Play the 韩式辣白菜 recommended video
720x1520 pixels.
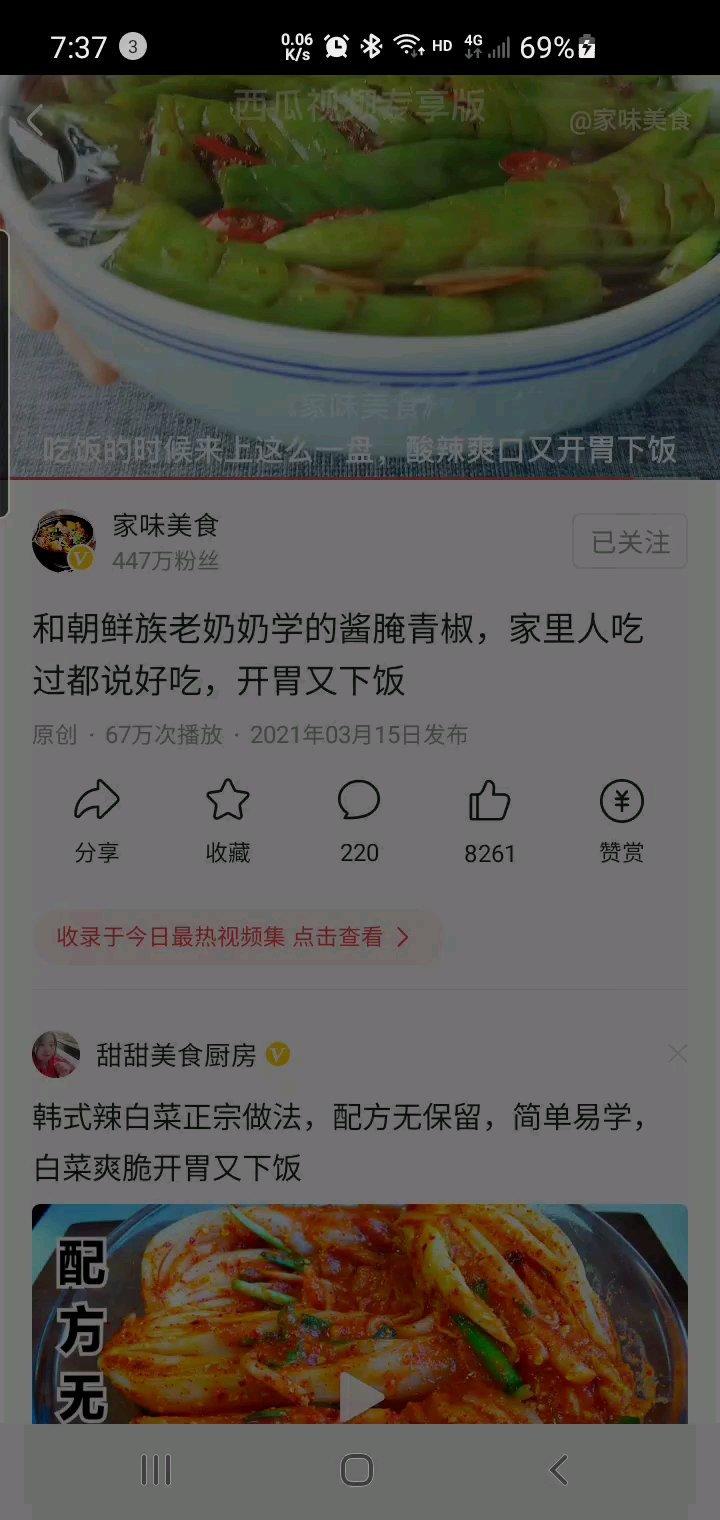point(360,1396)
